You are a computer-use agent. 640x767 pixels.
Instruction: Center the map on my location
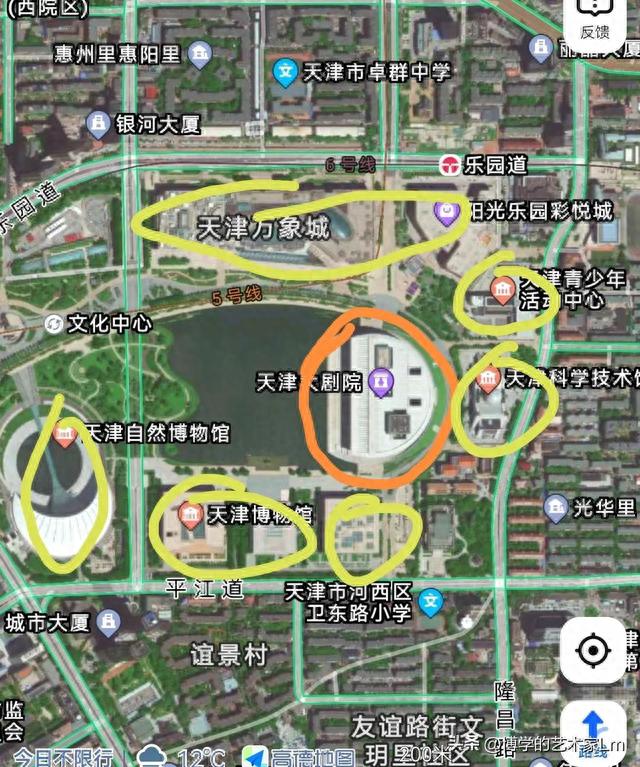point(593,651)
